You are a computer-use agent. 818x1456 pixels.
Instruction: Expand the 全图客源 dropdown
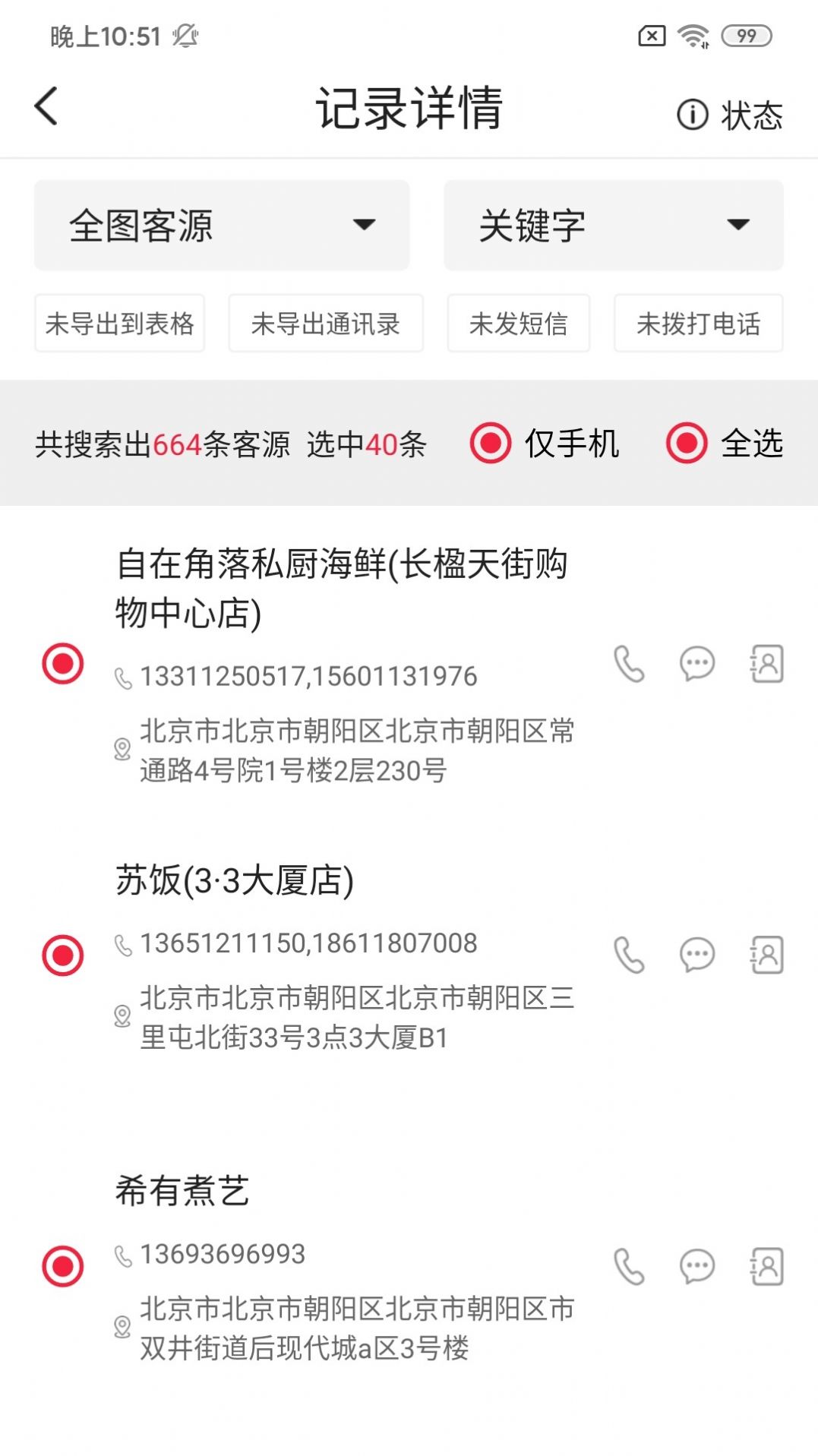click(x=222, y=226)
